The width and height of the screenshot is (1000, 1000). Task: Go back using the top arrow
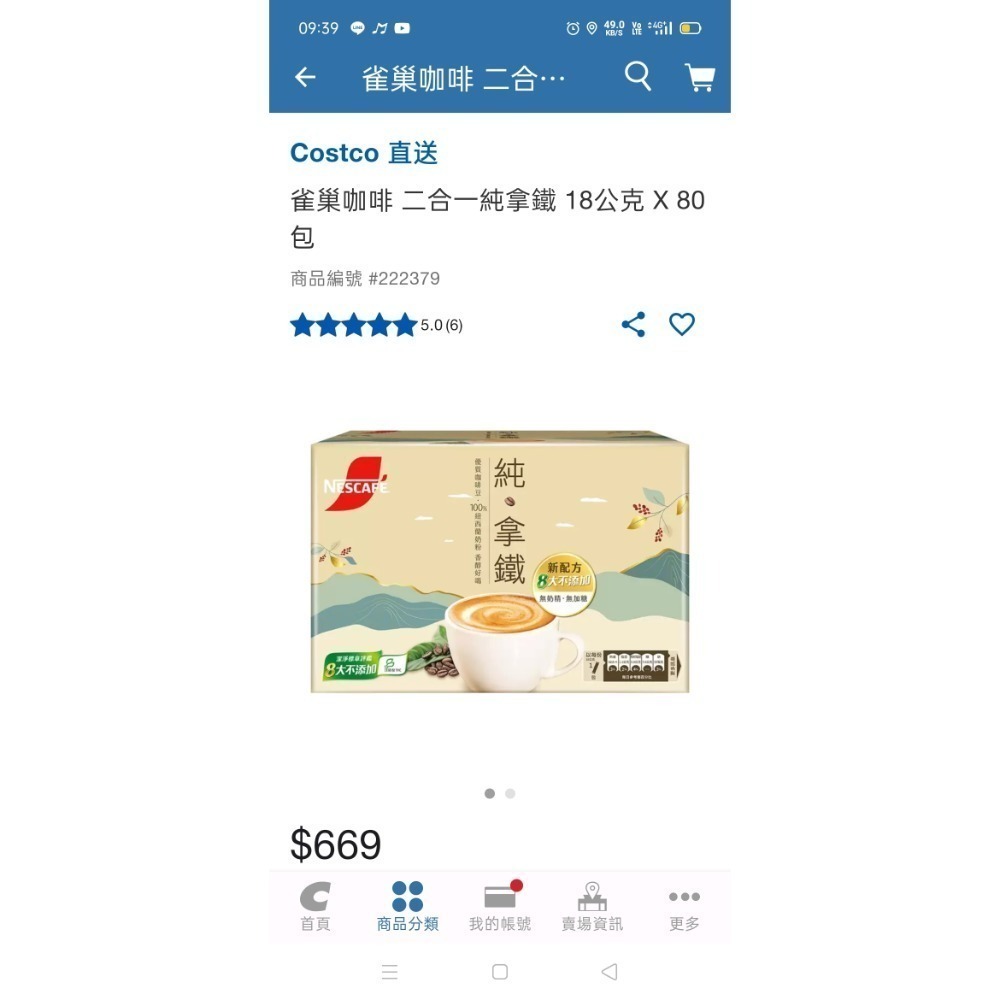[x=305, y=78]
